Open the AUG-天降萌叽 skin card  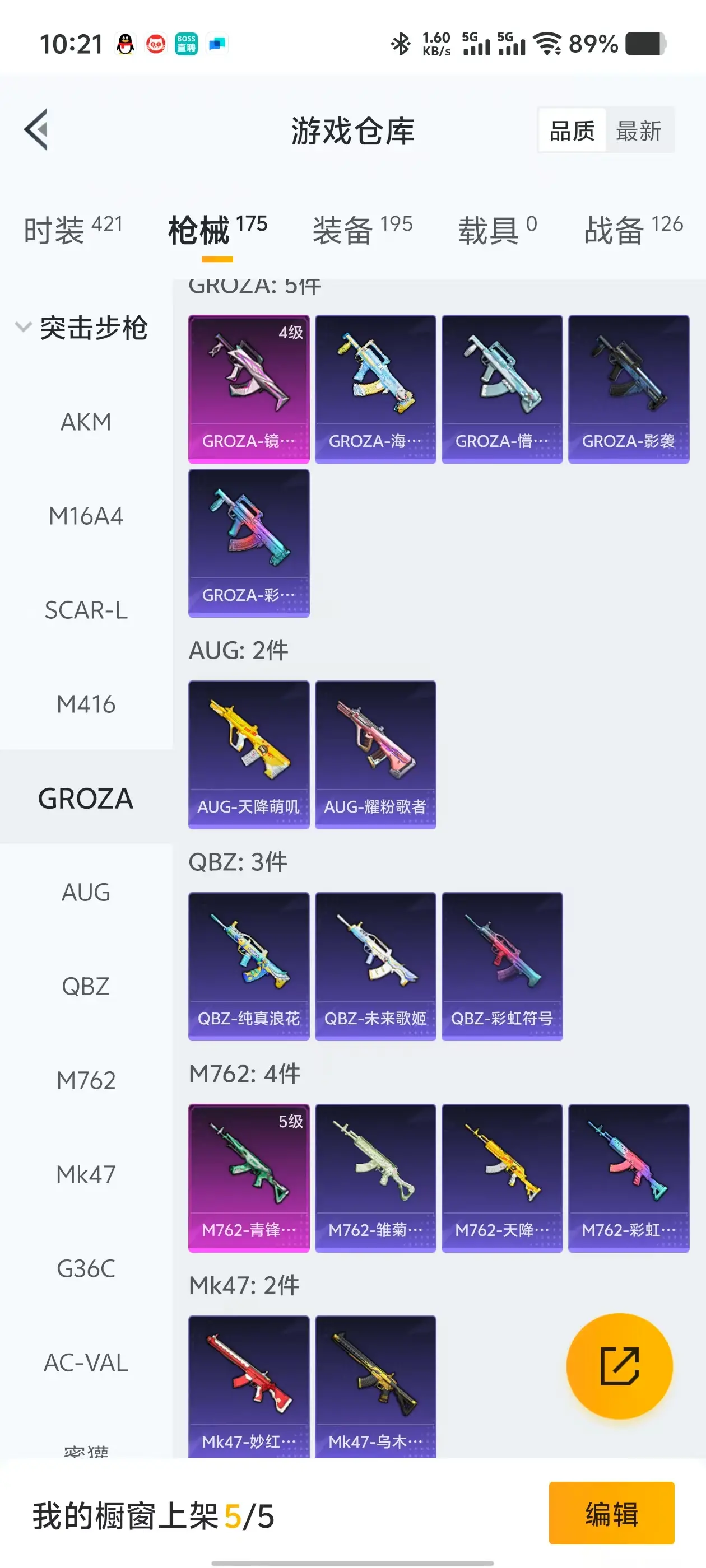point(249,754)
